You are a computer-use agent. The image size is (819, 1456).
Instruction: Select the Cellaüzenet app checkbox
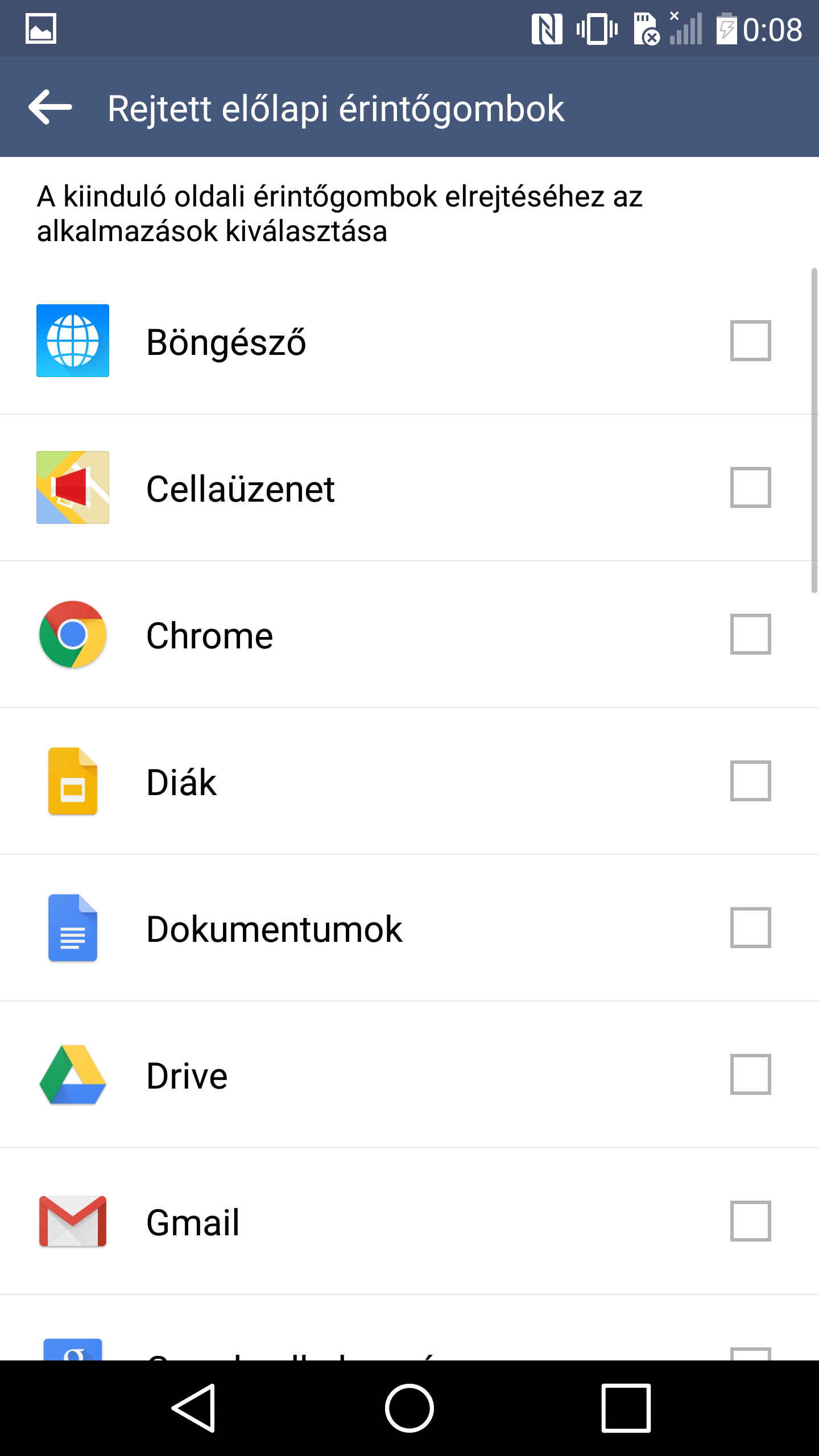tap(750, 487)
